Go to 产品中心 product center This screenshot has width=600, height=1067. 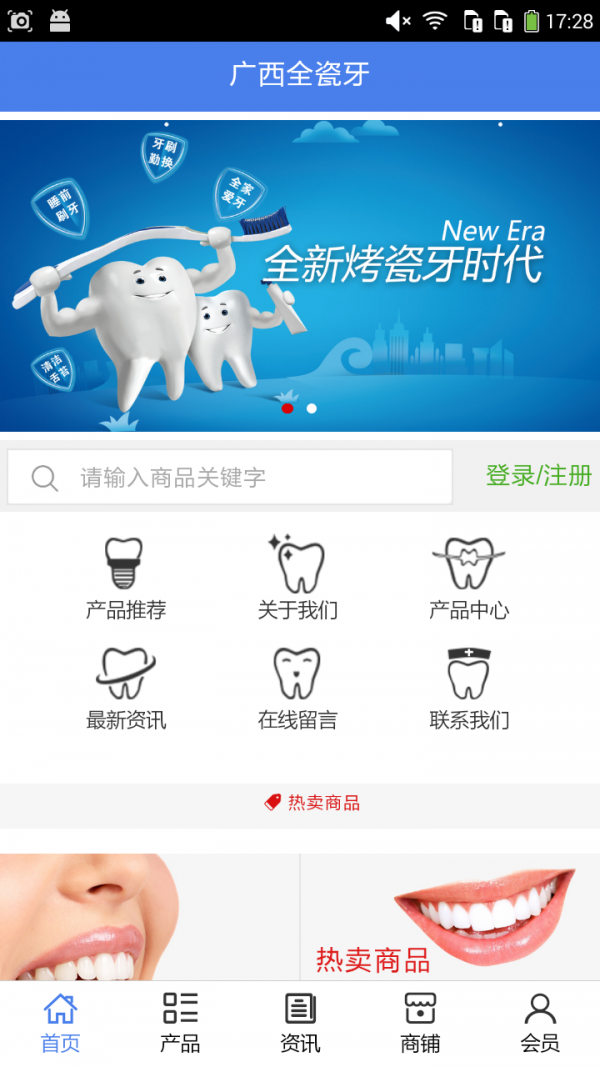tap(469, 578)
